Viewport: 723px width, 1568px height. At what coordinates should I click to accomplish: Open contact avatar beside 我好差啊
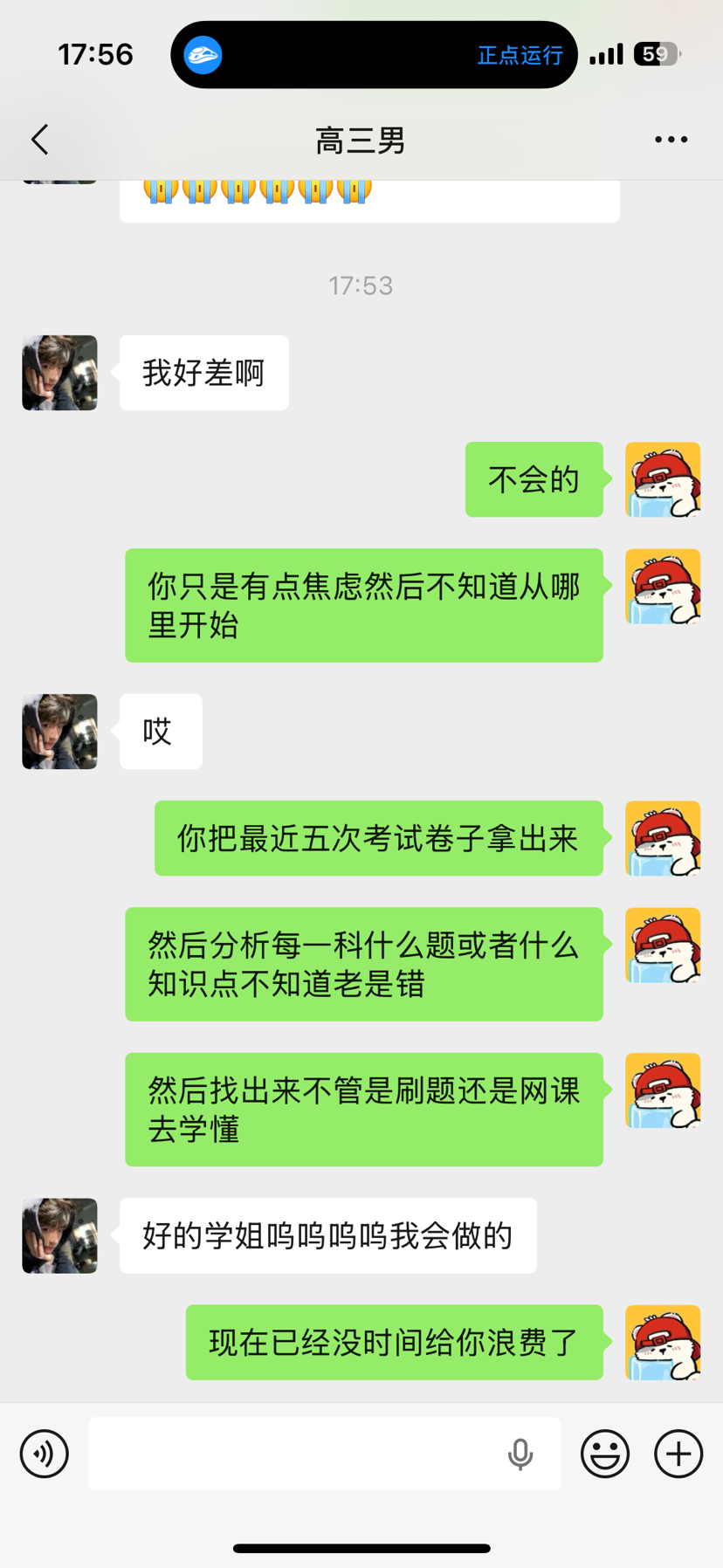point(59,373)
